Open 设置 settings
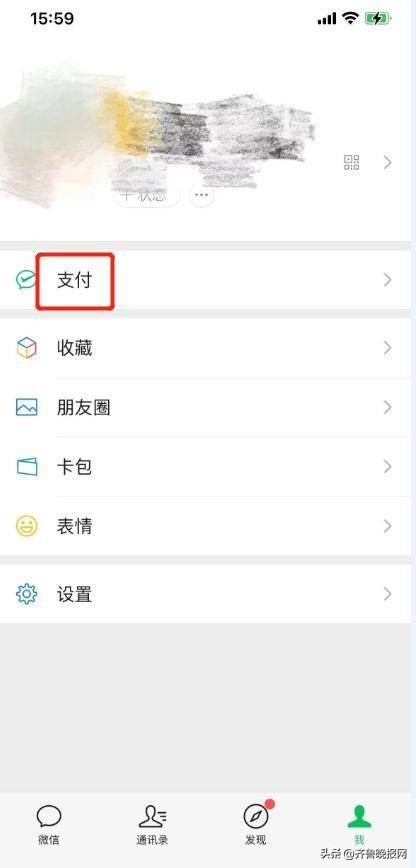 click(x=206, y=594)
